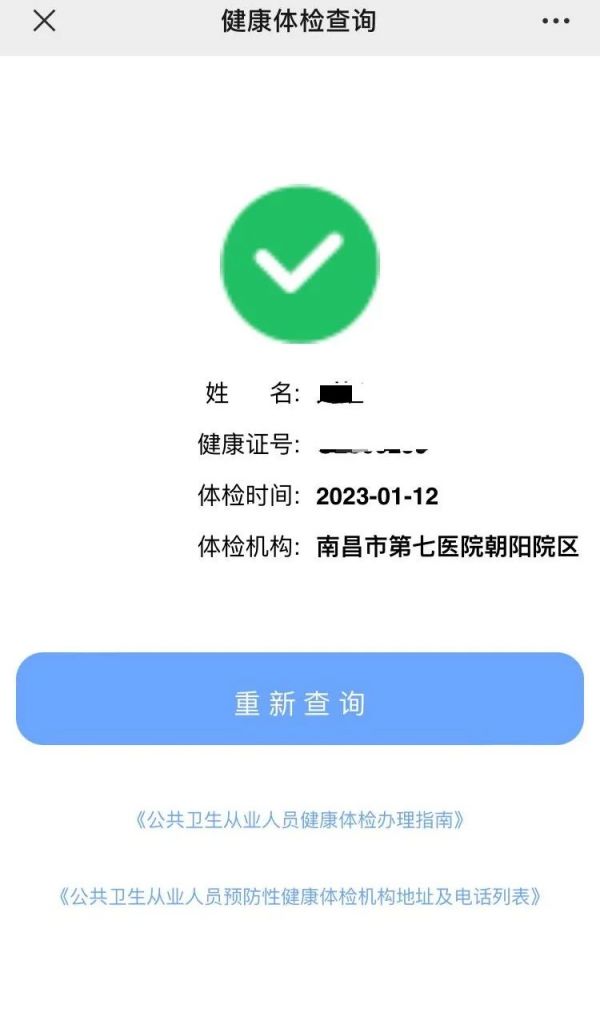Open 预防性健康体检机构地址及电话列表 link
The width and height of the screenshot is (600, 1020).
pyautogui.click(x=300, y=897)
